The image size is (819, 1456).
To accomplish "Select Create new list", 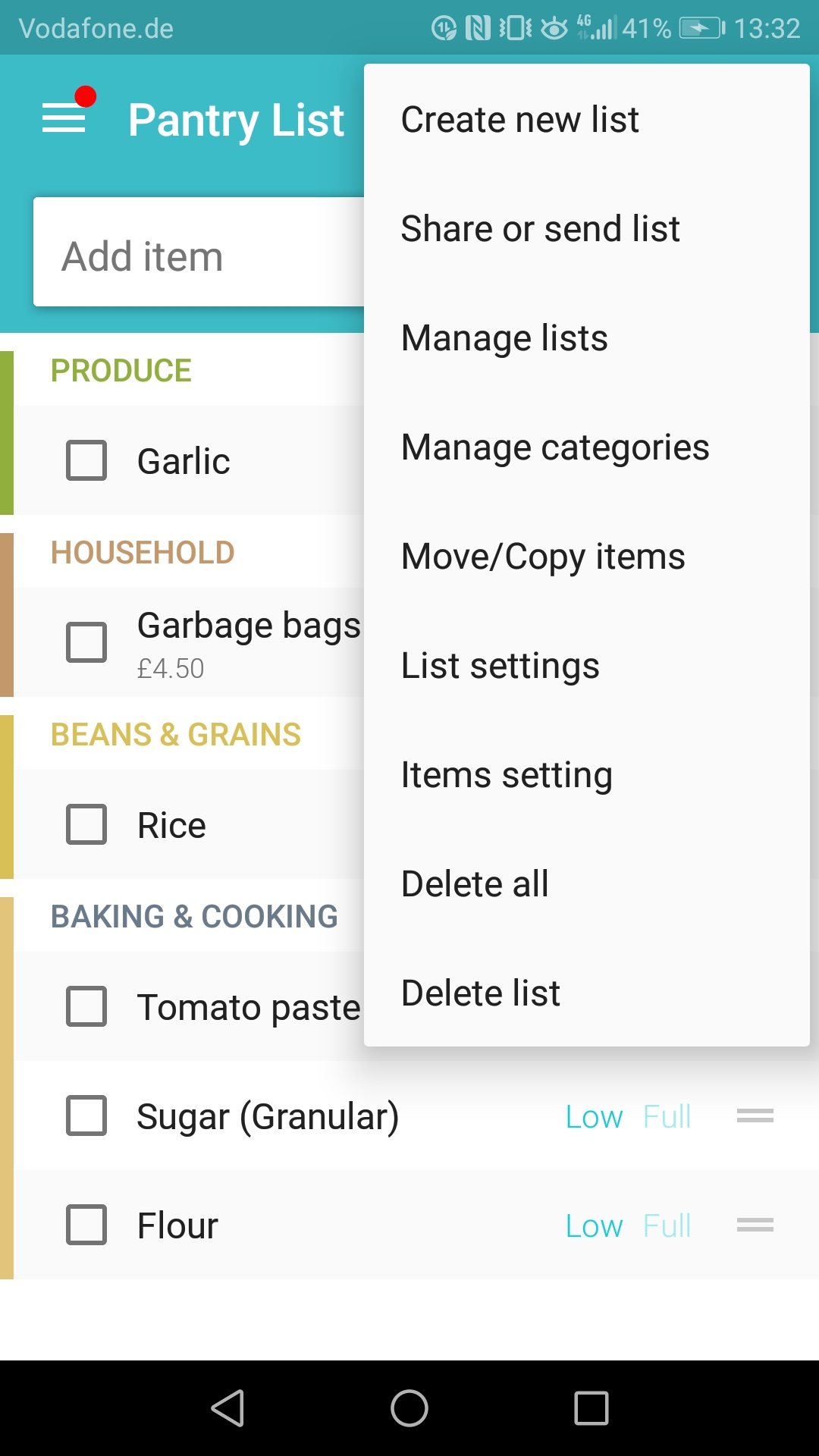I will 586,120.
